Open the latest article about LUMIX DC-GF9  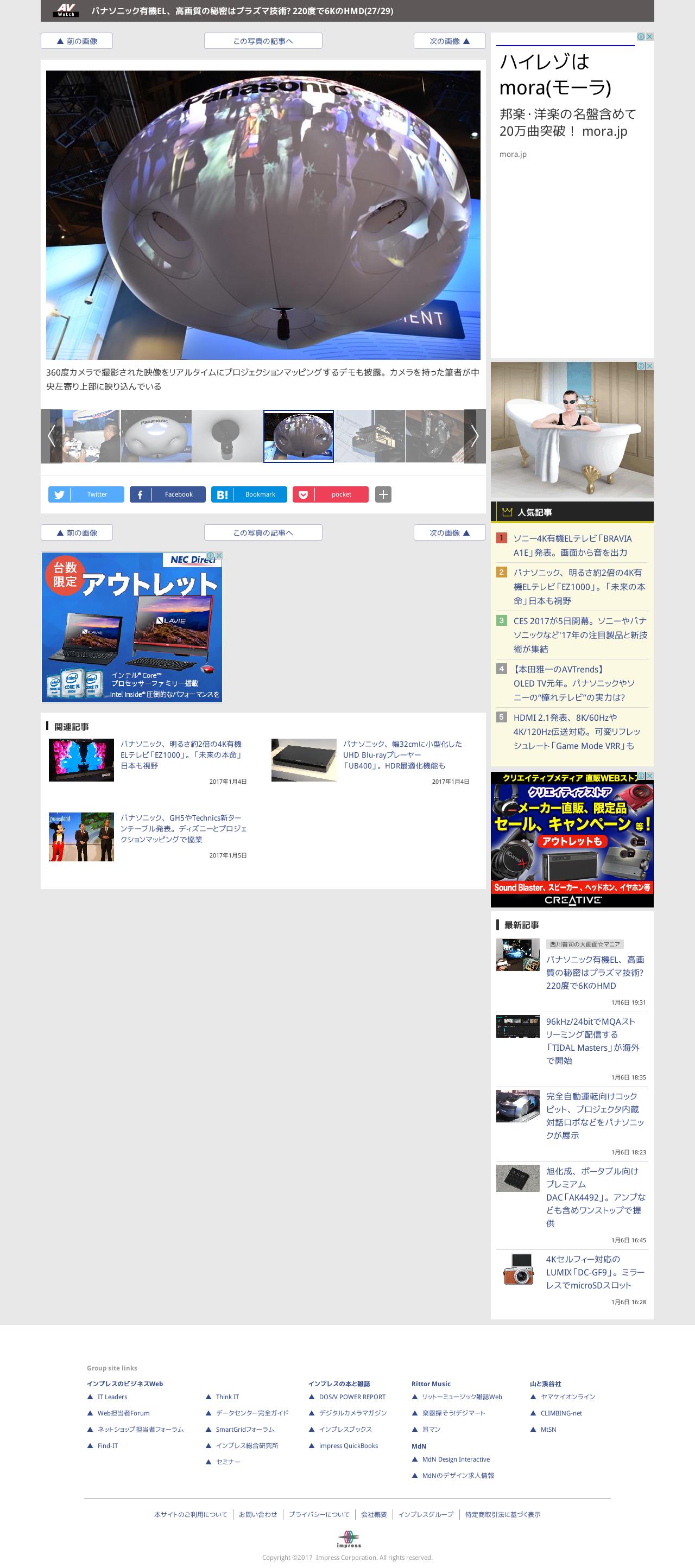click(x=595, y=1272)
